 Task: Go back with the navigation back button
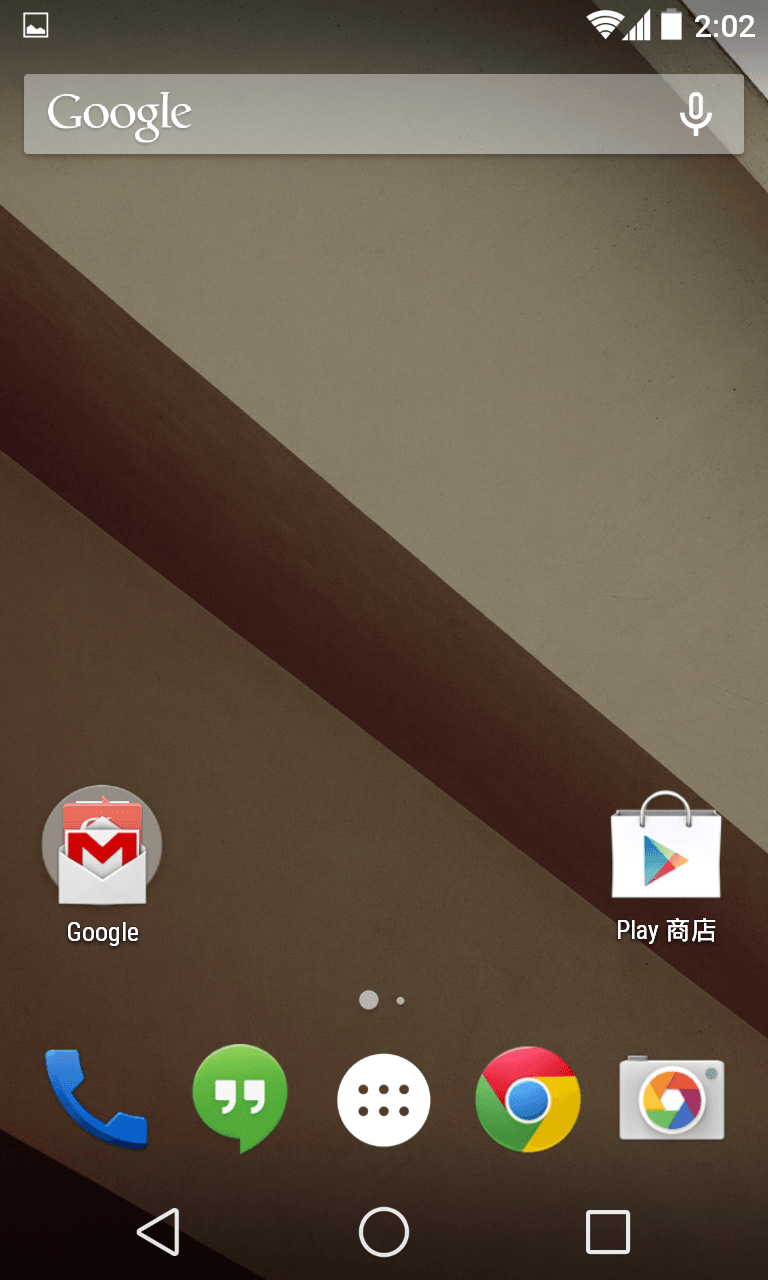[x=158, y=1232]
